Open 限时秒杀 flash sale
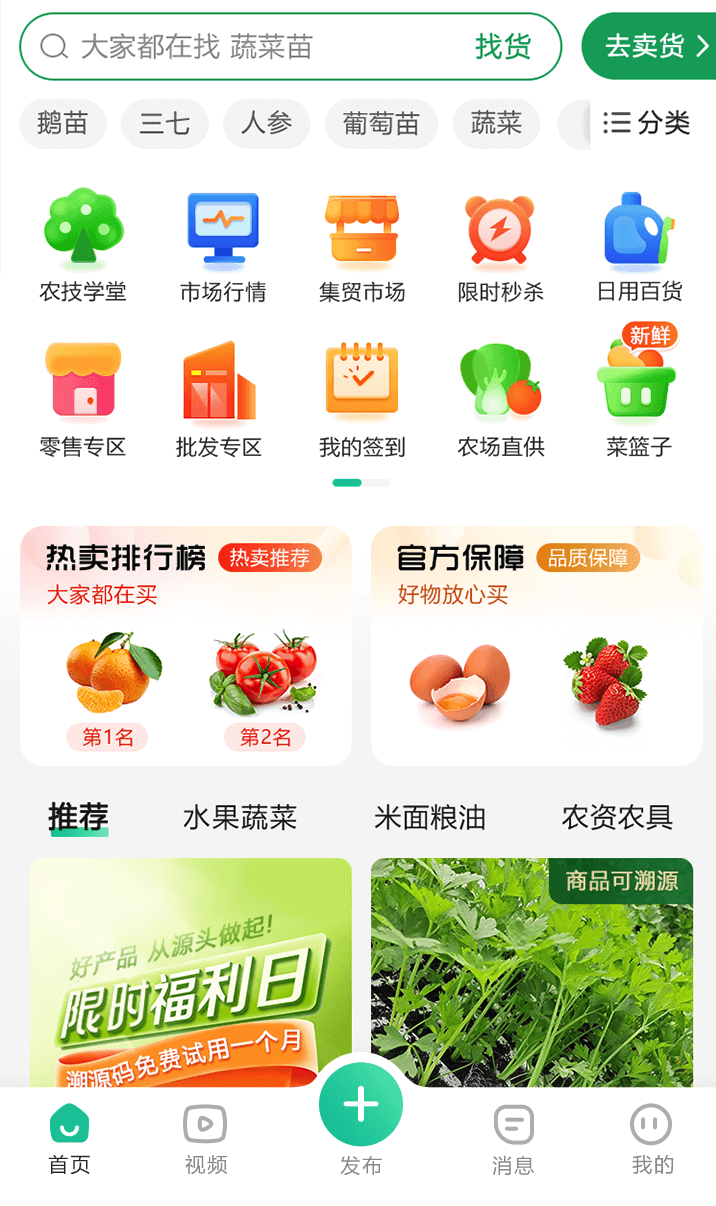The width and height of the screenshot is (716, 1206). click(x=500, y=246)
